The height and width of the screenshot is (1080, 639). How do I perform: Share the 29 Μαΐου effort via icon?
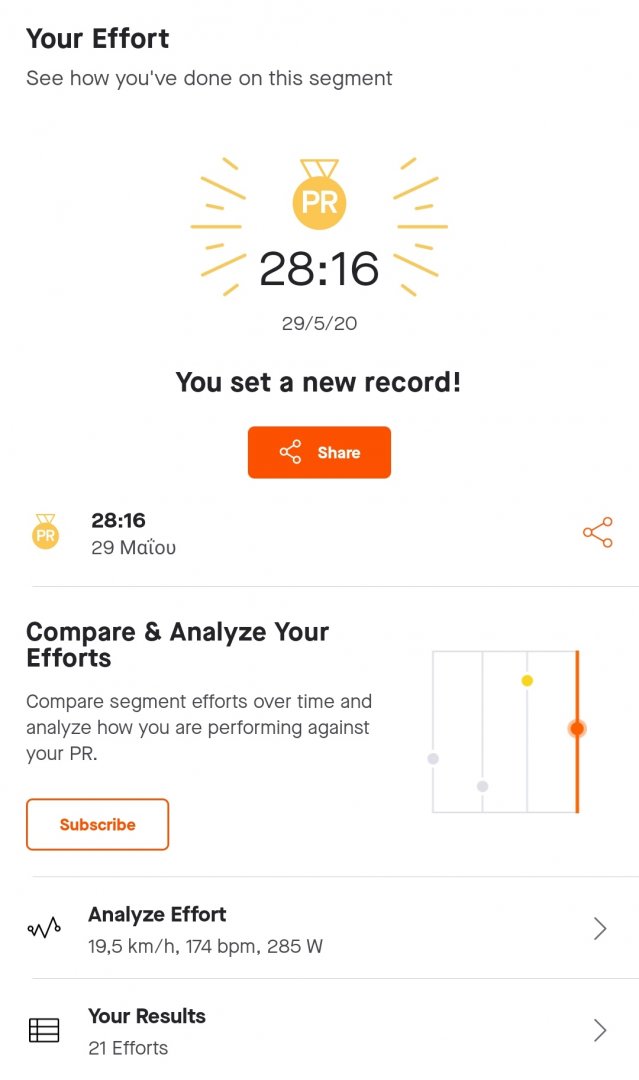click(597, 532)
